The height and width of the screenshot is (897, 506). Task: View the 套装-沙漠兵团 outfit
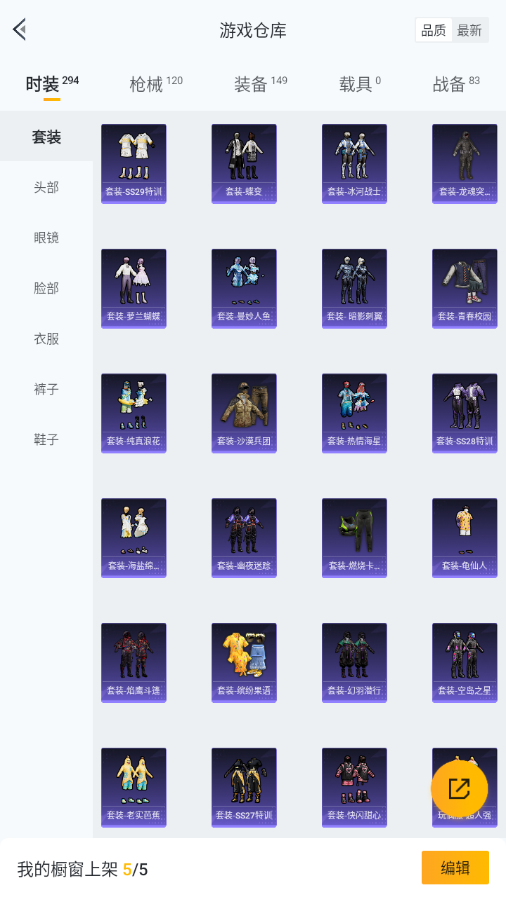tap(244, 413)
